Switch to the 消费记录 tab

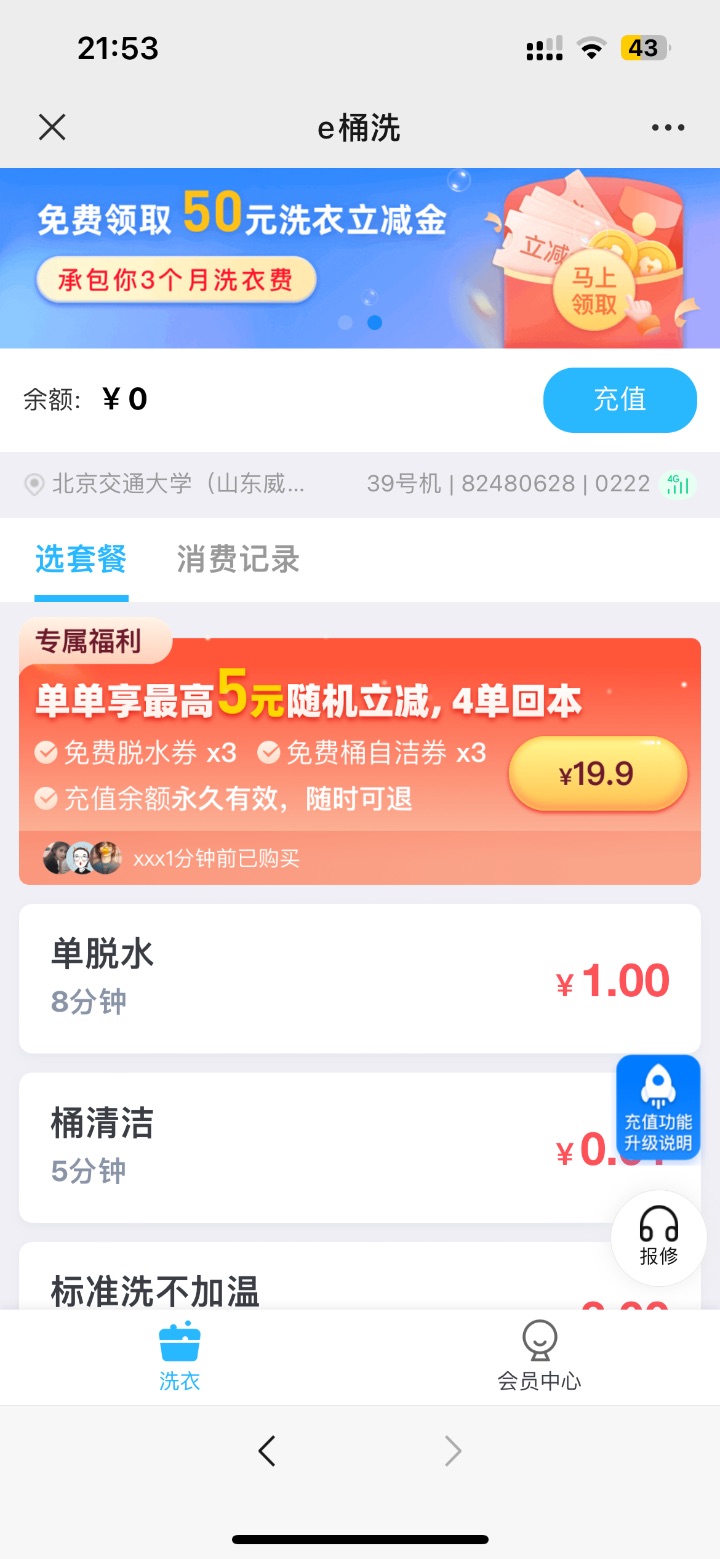[238, 559]
